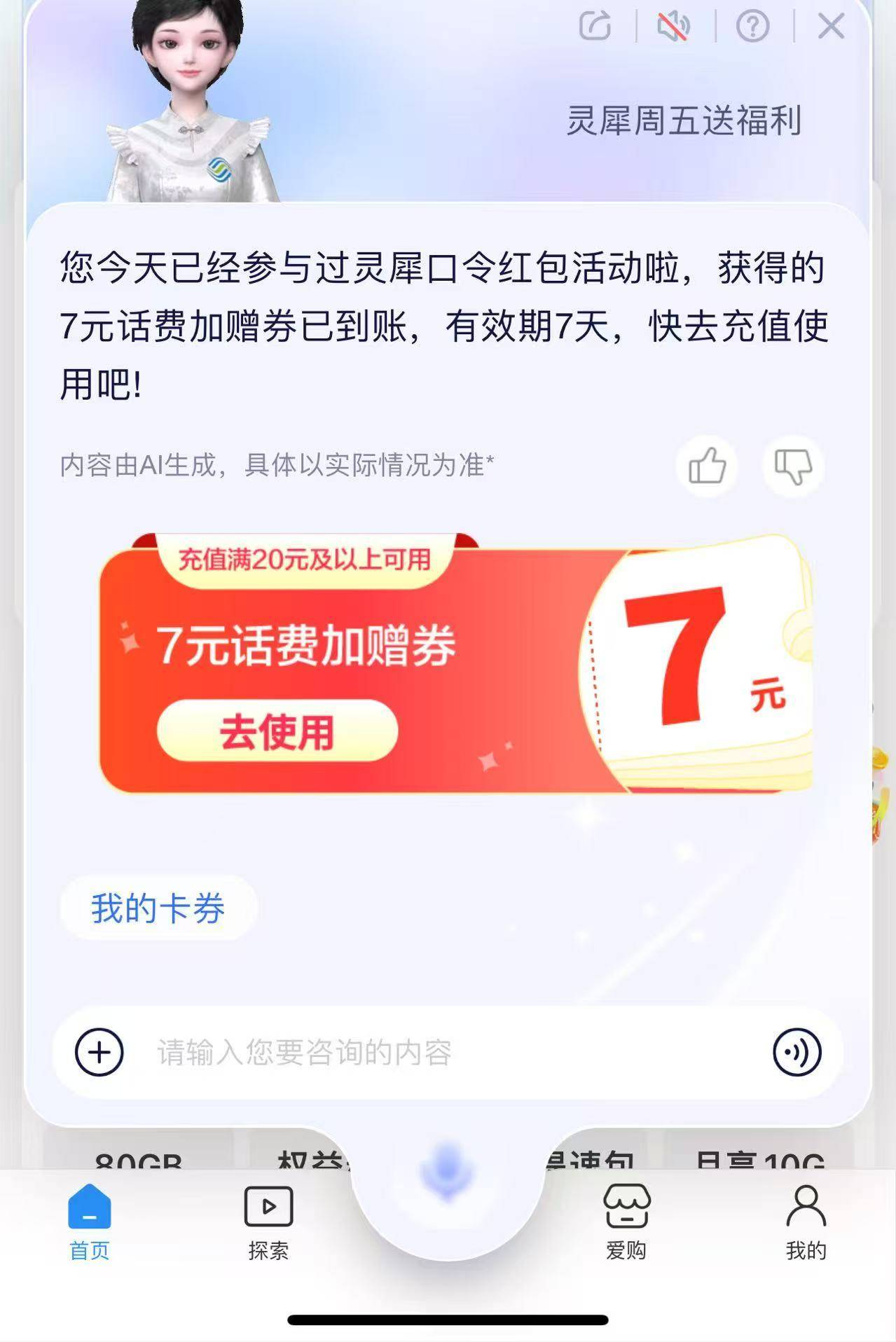Share the assistant conversation
896x1342 pixels.
595,27
